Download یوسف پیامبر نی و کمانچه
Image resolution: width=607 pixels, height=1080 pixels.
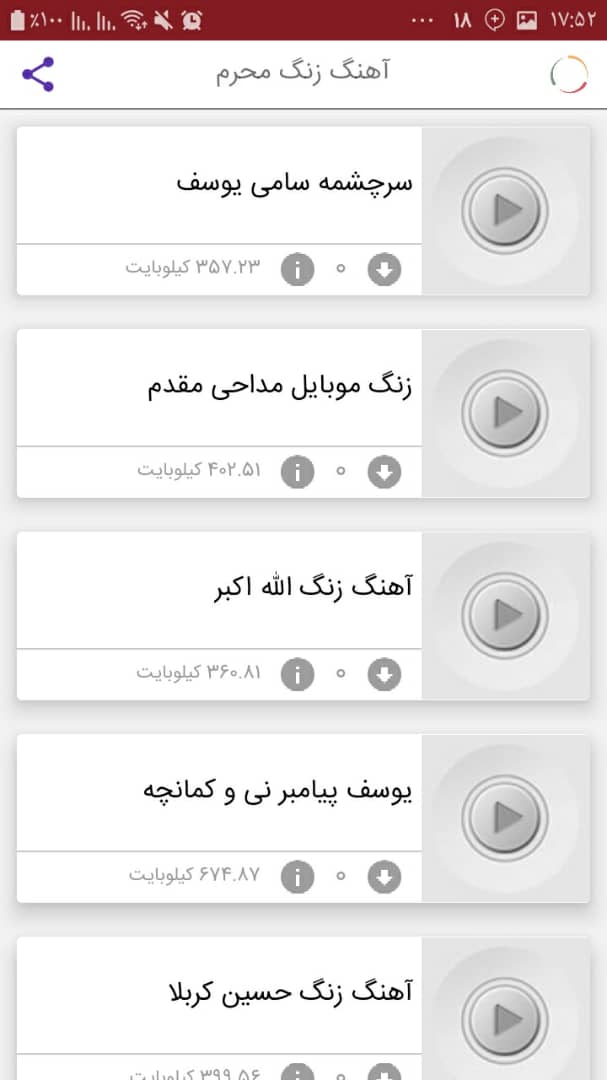click(x=384, y=877)
